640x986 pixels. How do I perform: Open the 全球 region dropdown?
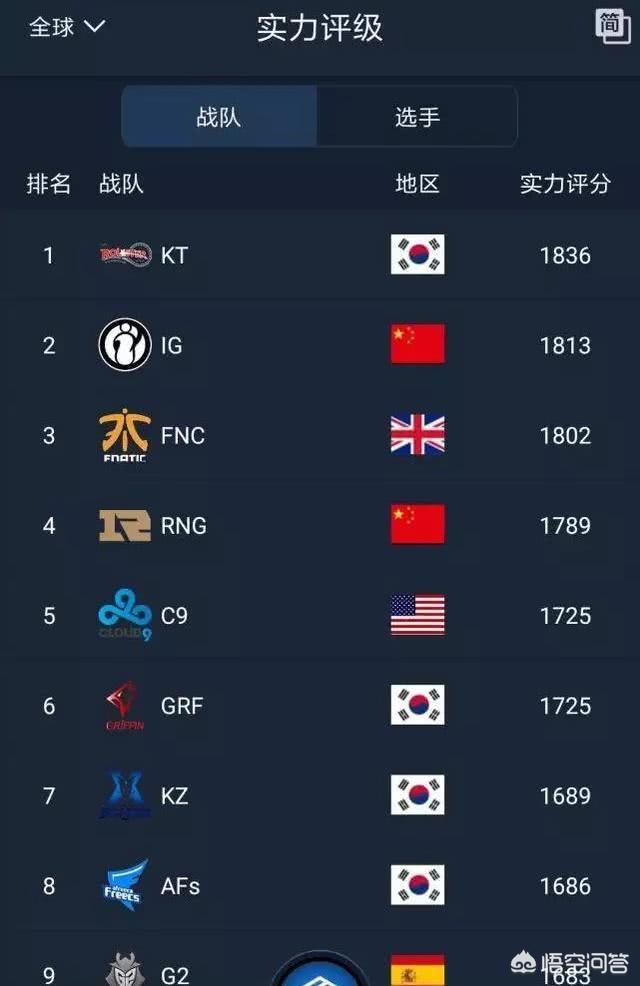(x=66, y=27)
